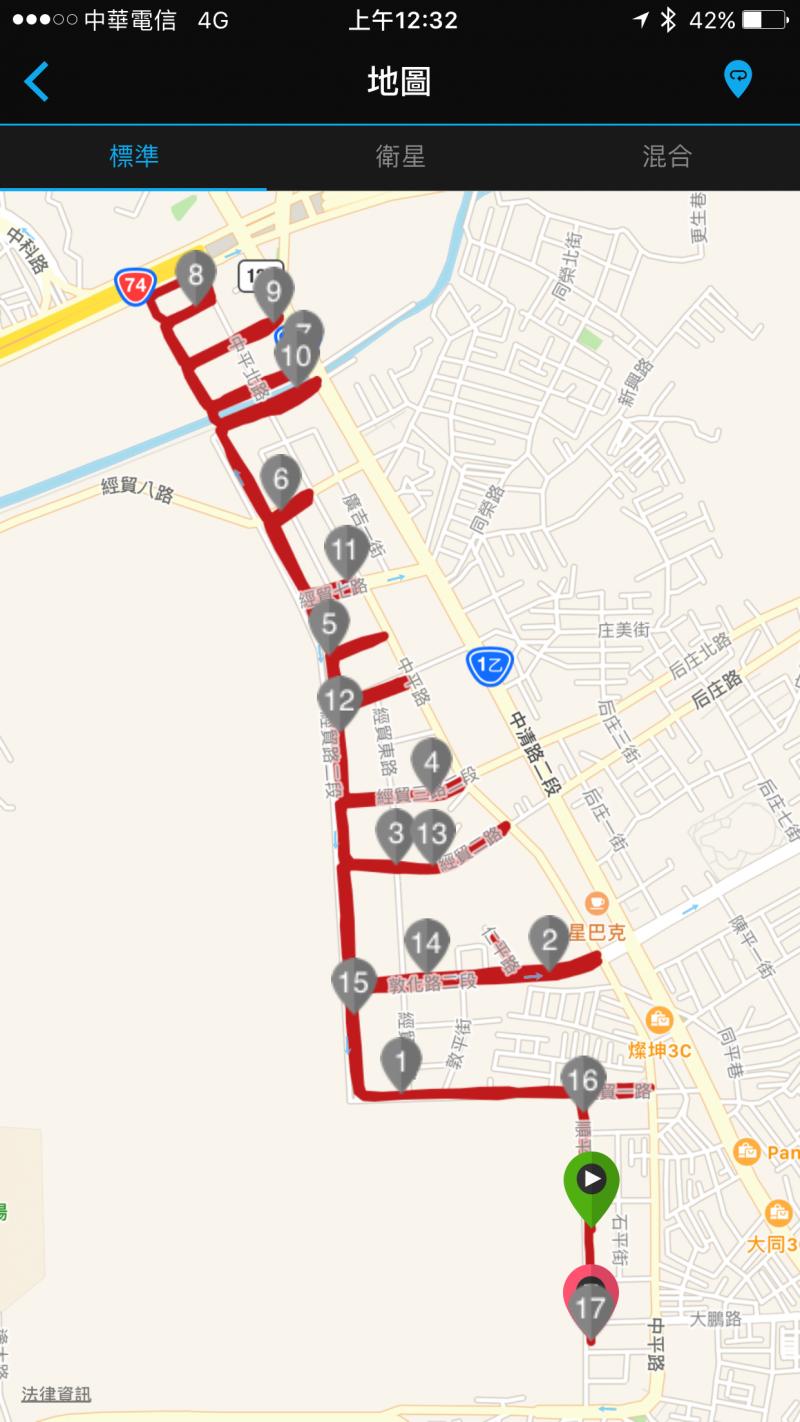
Task: Select lap marker 1 on the route
Action: pos(401,1059)
